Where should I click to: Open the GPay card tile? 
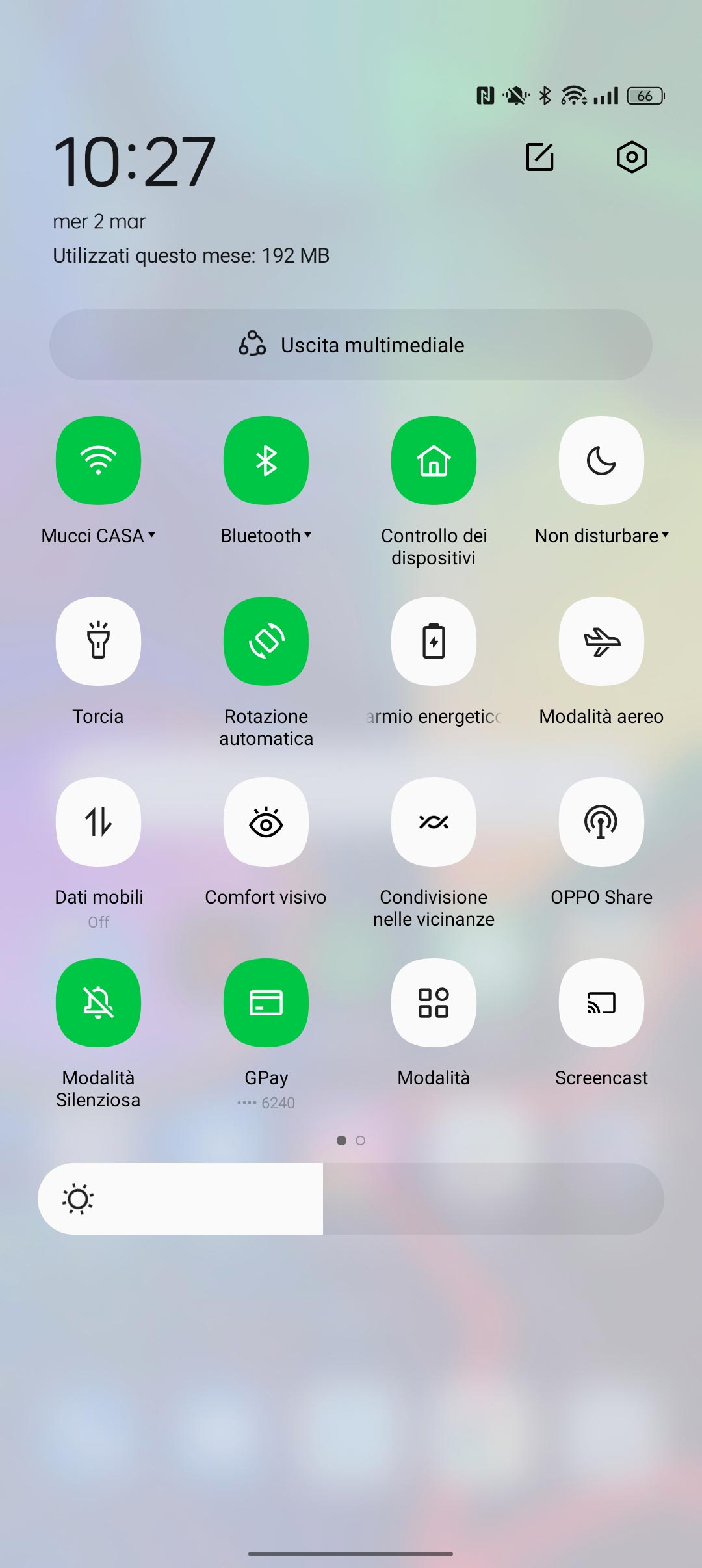[266, 1003]
